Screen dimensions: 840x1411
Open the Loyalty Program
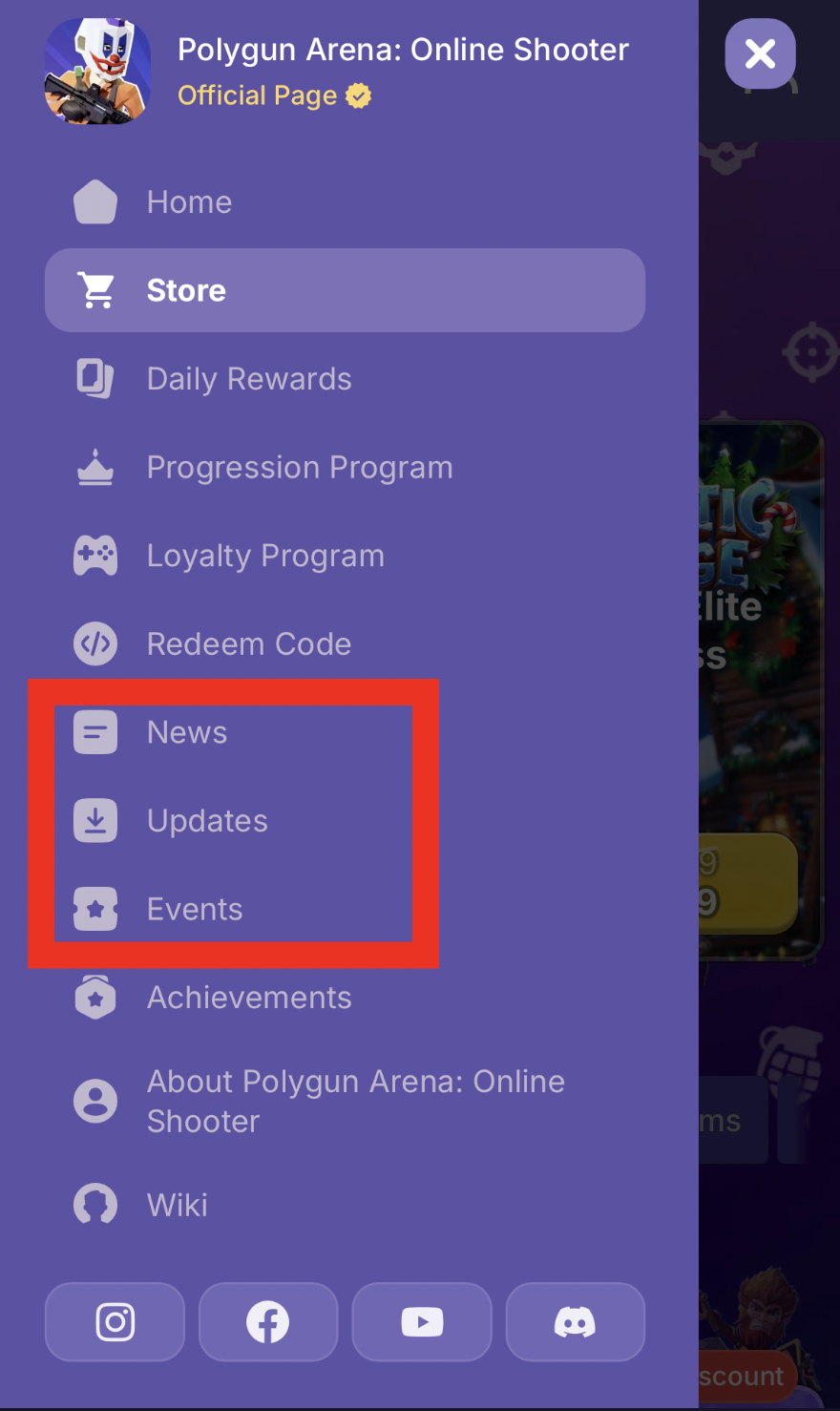(265, 556)
